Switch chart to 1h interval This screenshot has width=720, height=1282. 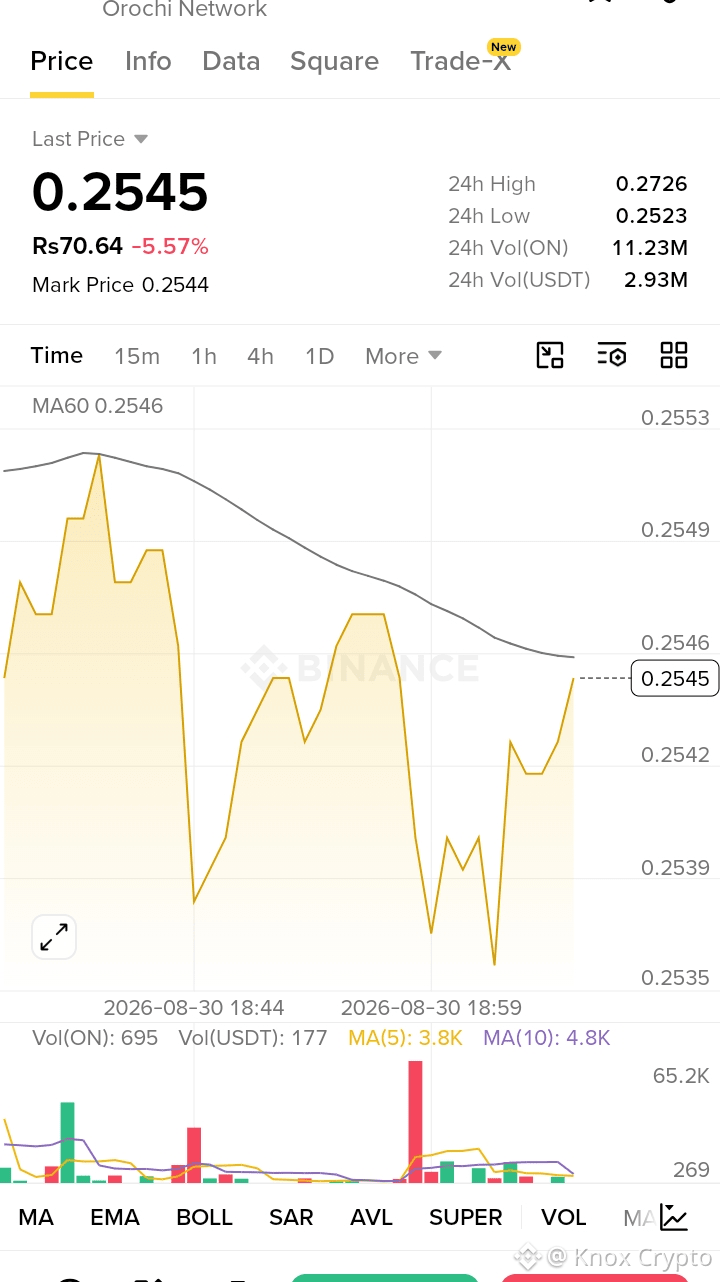(x=204, y=356)
